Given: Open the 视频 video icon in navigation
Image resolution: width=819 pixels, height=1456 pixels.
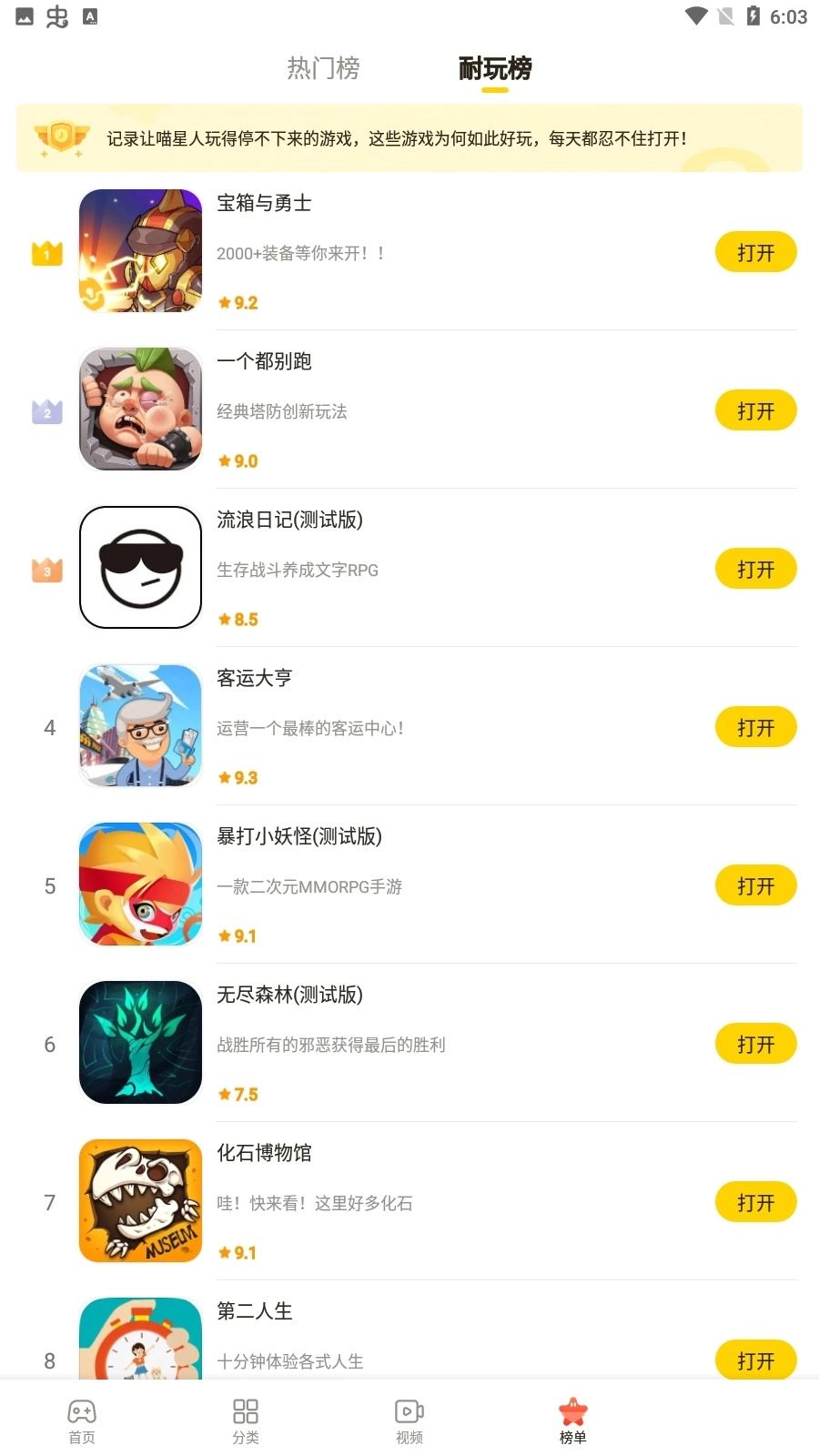Looking at the screenshot, I should coord(409,1410).
